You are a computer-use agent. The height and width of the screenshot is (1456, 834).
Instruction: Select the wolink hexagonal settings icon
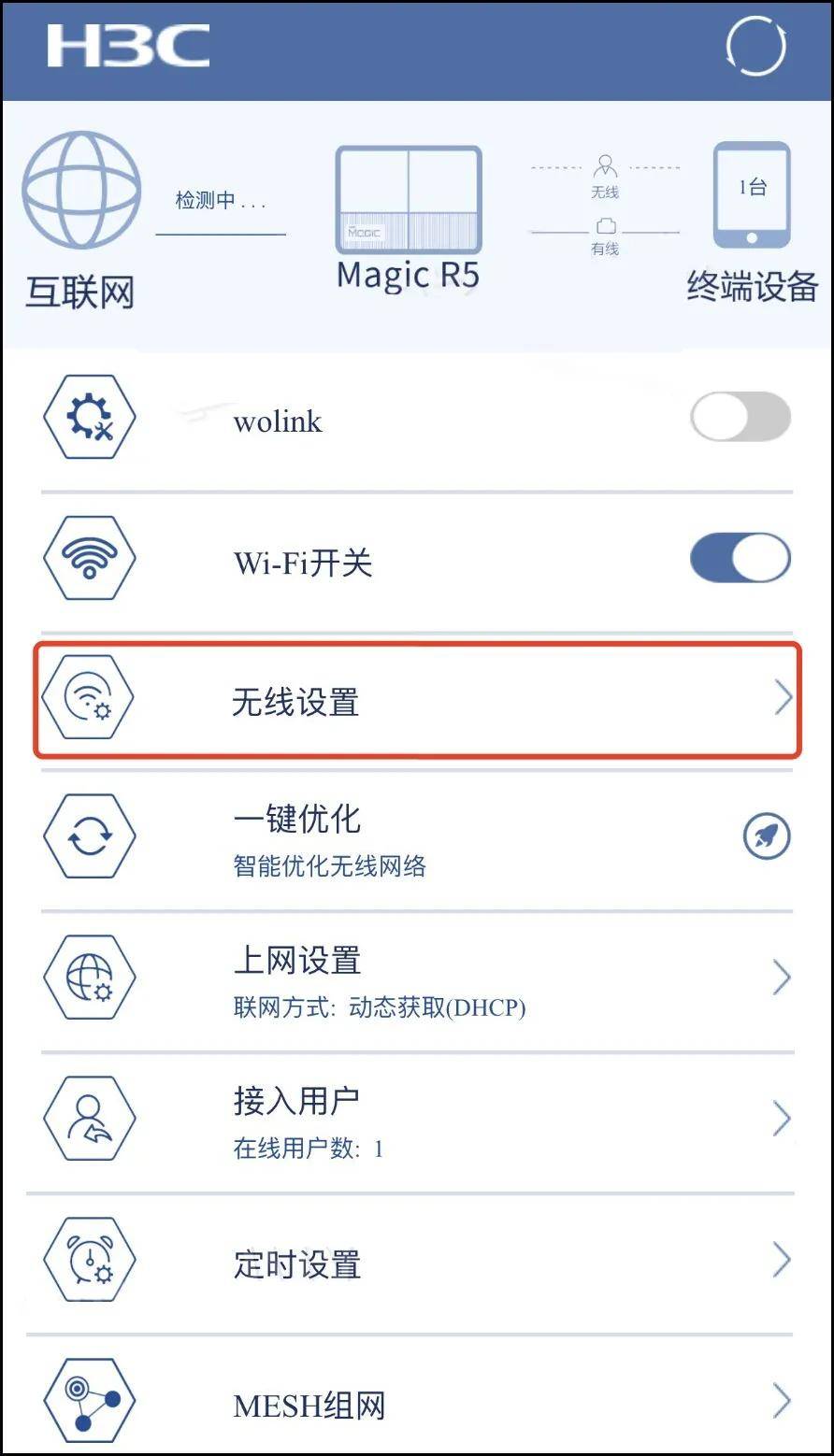click(88, 417)
